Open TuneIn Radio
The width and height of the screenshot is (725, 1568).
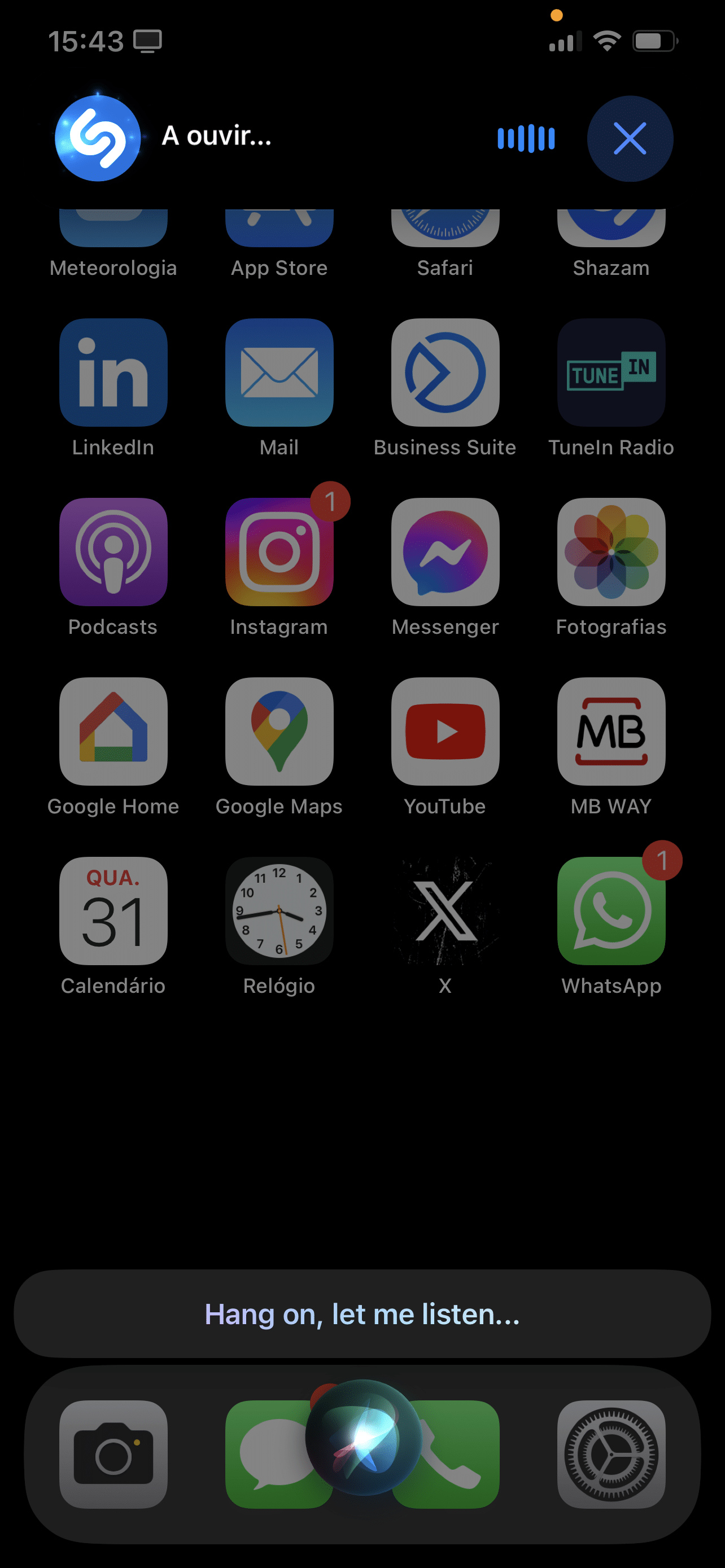611,373
